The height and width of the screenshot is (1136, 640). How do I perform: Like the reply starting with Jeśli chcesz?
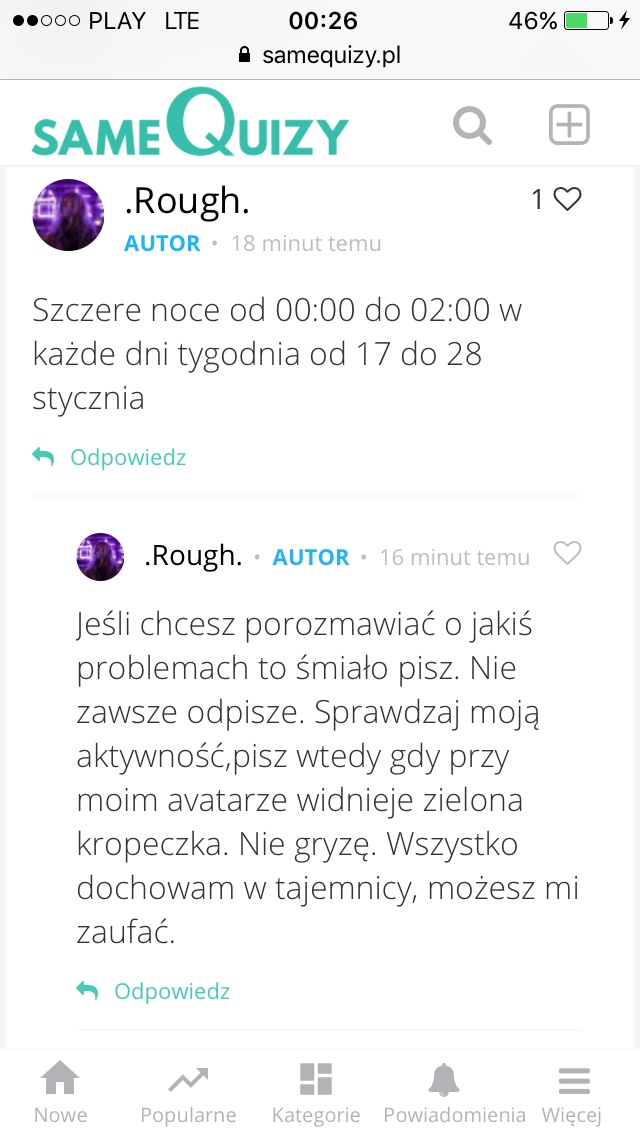[x=567, y=554]
